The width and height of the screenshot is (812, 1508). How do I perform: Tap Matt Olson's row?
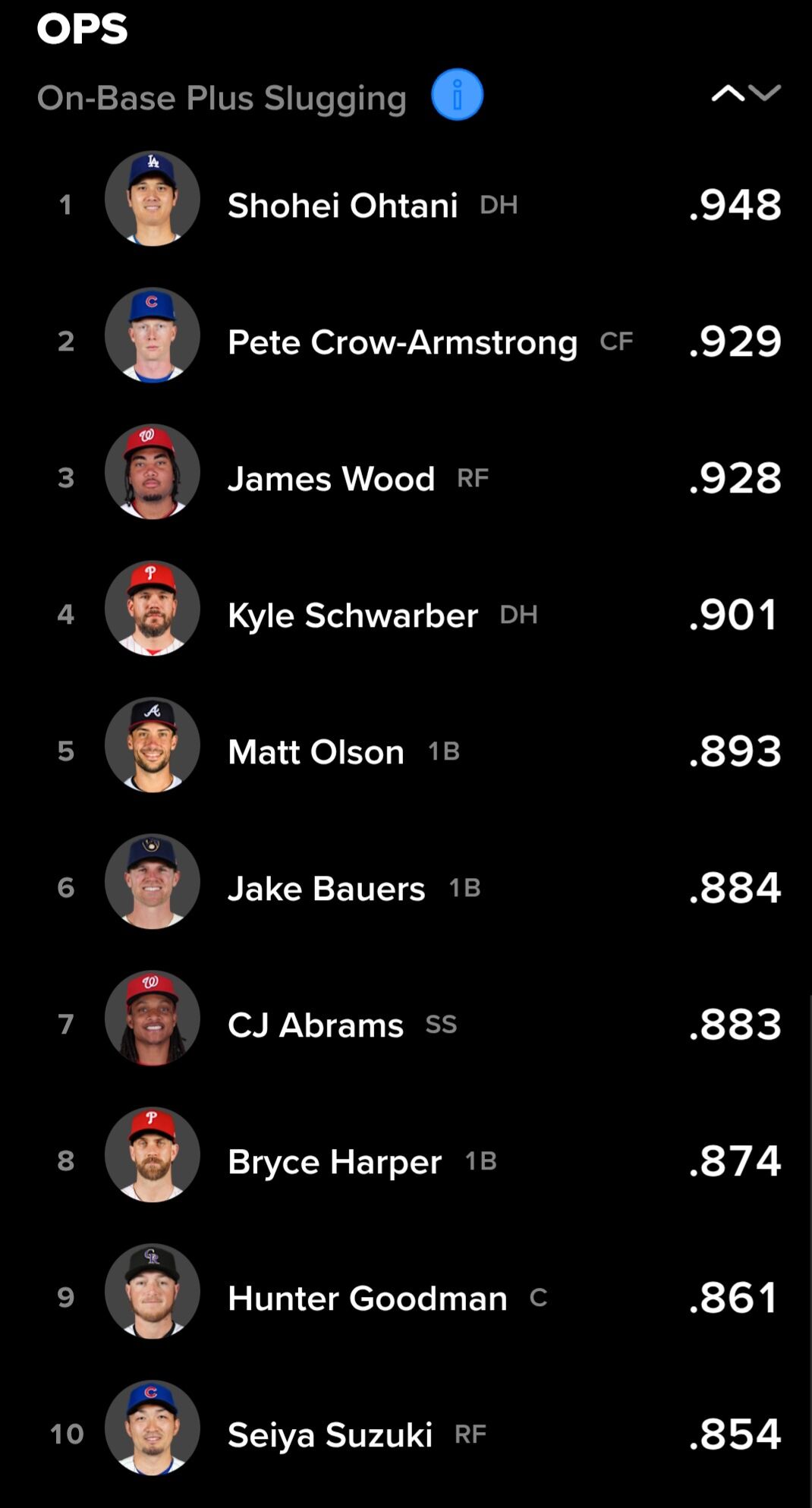pos(406,751)
